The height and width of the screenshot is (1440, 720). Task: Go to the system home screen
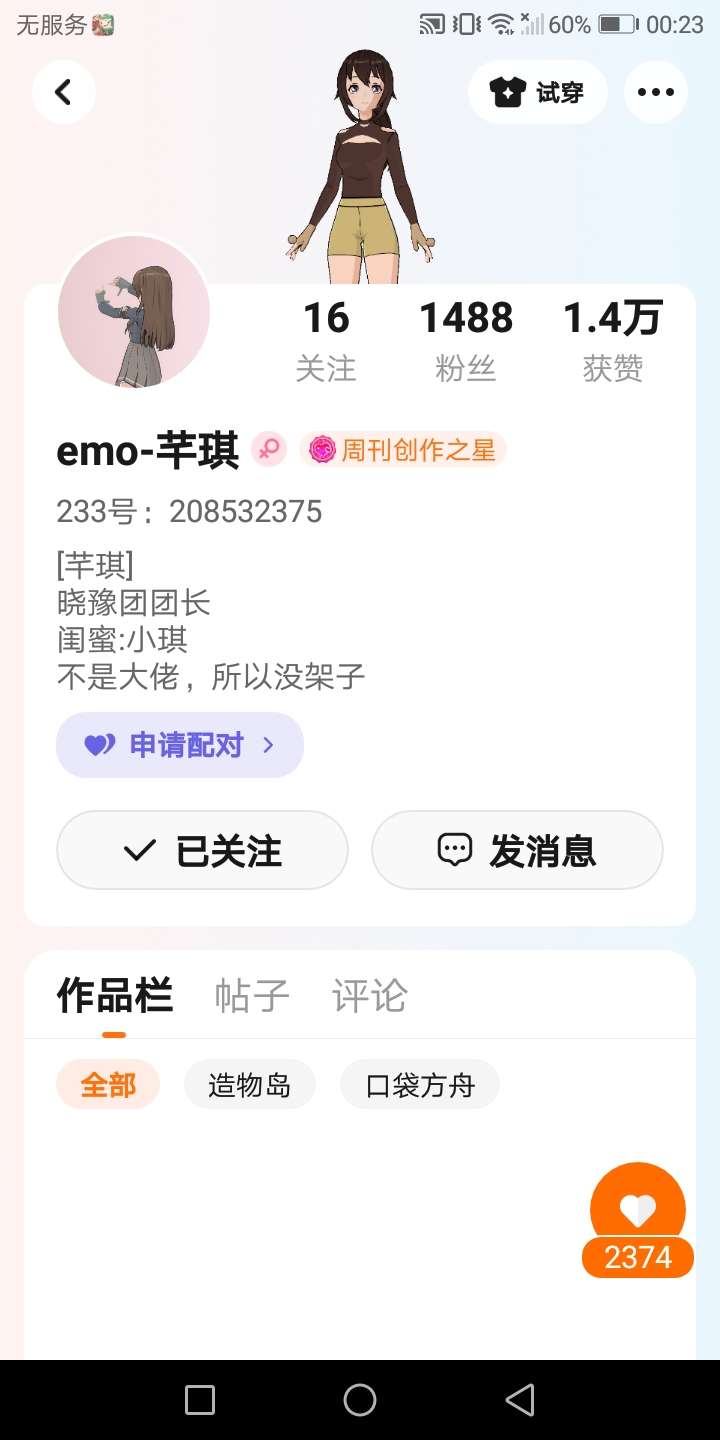point(360,1400)
